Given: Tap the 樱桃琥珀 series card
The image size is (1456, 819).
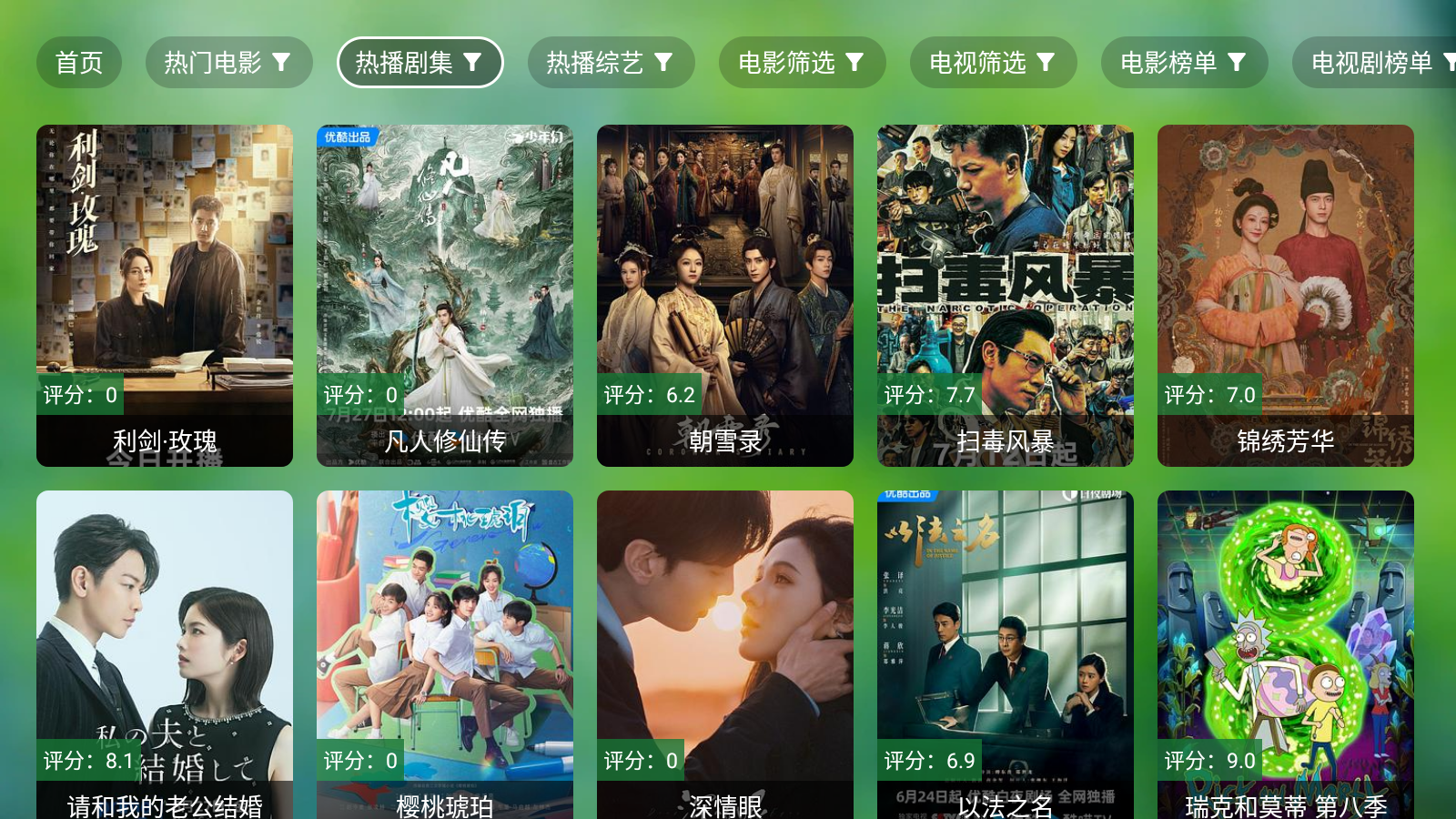Looking at the screenshot, I should 445,655.
